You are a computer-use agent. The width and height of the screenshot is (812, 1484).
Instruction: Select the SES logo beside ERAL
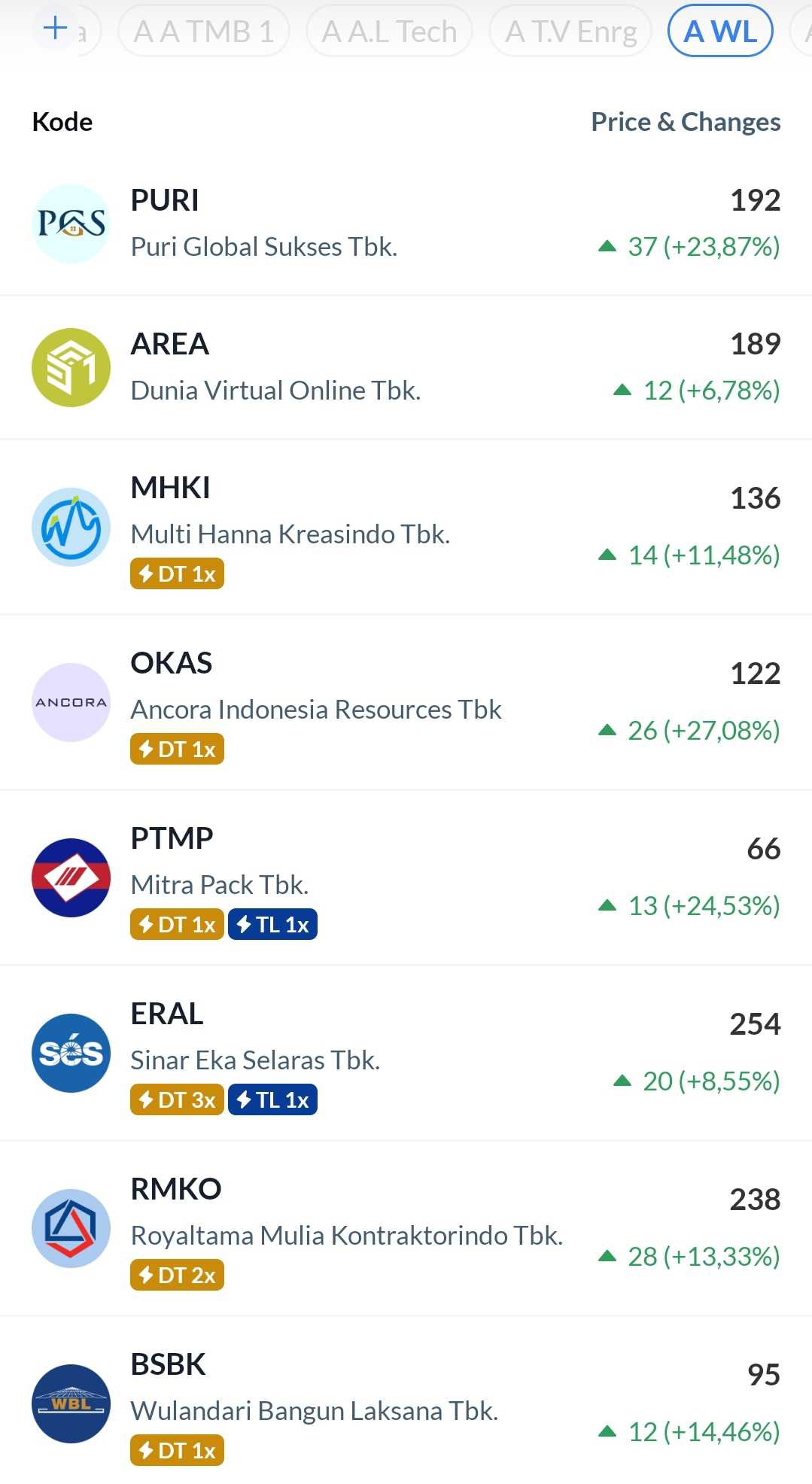(x=70, y=1053)
